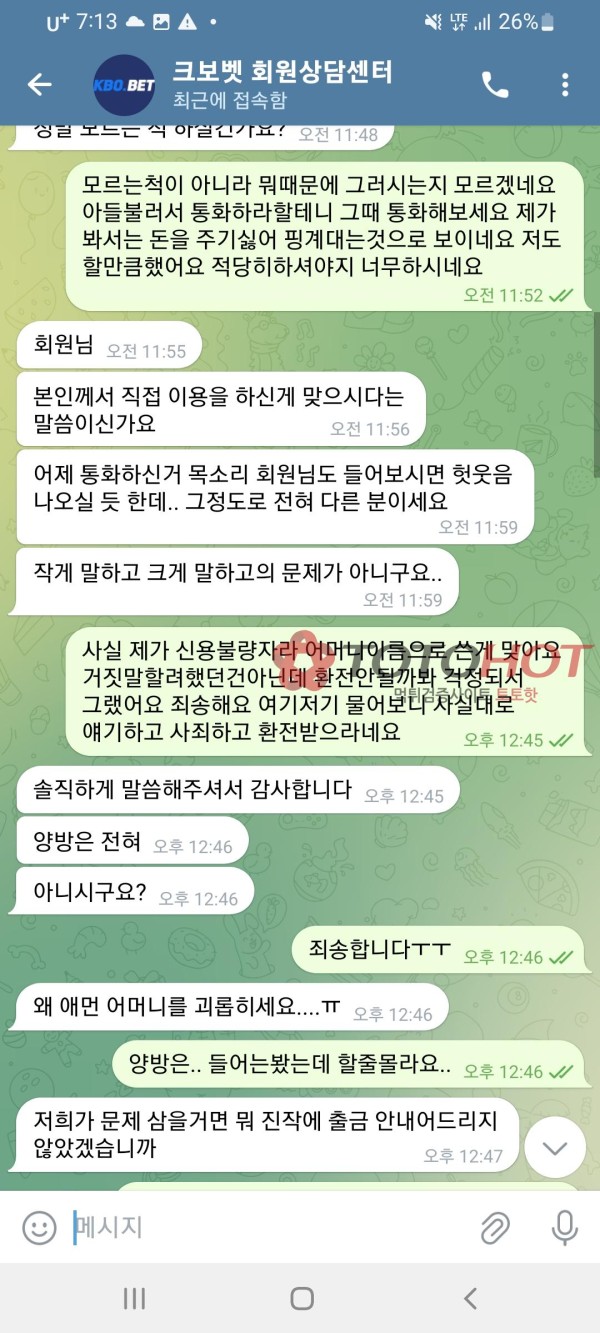600x1333 pixels.
Task: Jump to the latest message
Action: (555, 1147)
